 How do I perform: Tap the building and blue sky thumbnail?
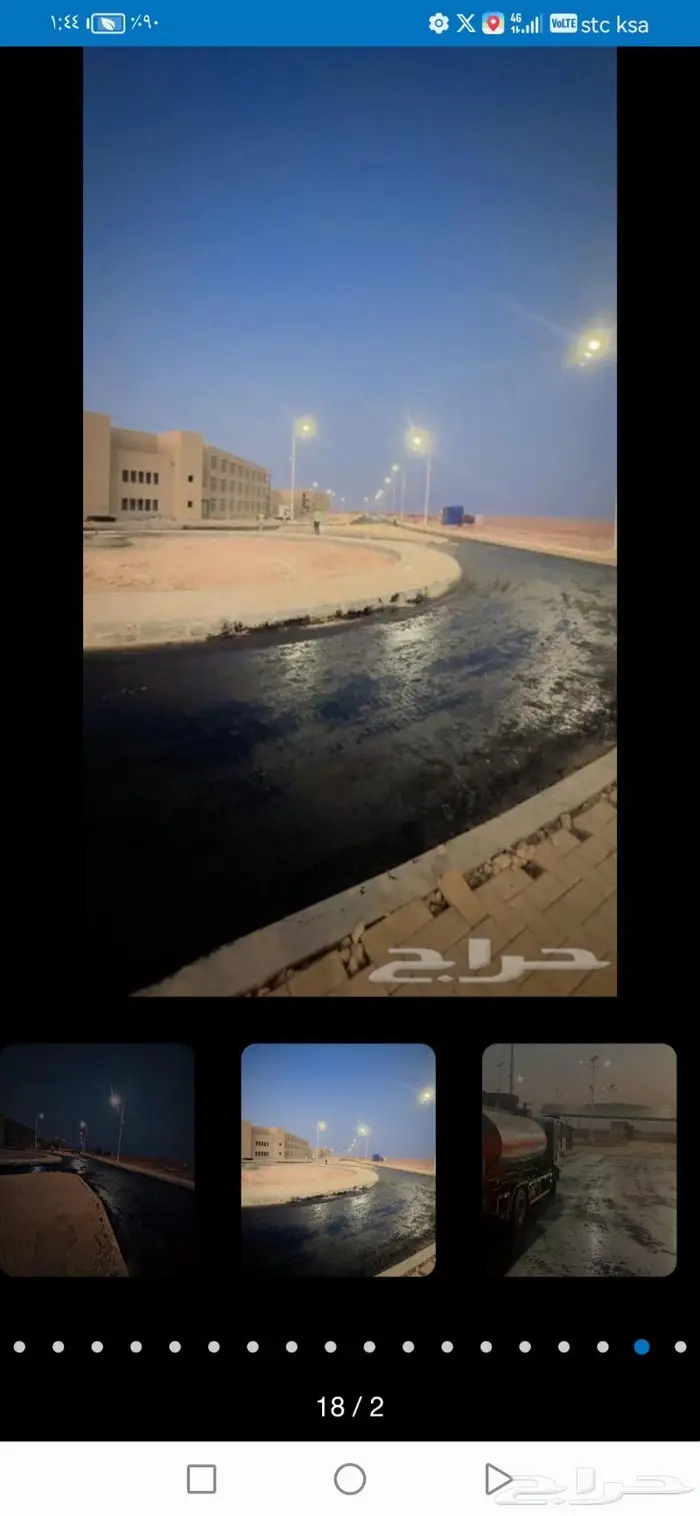pyautogui.click(x=338, y=1159)
